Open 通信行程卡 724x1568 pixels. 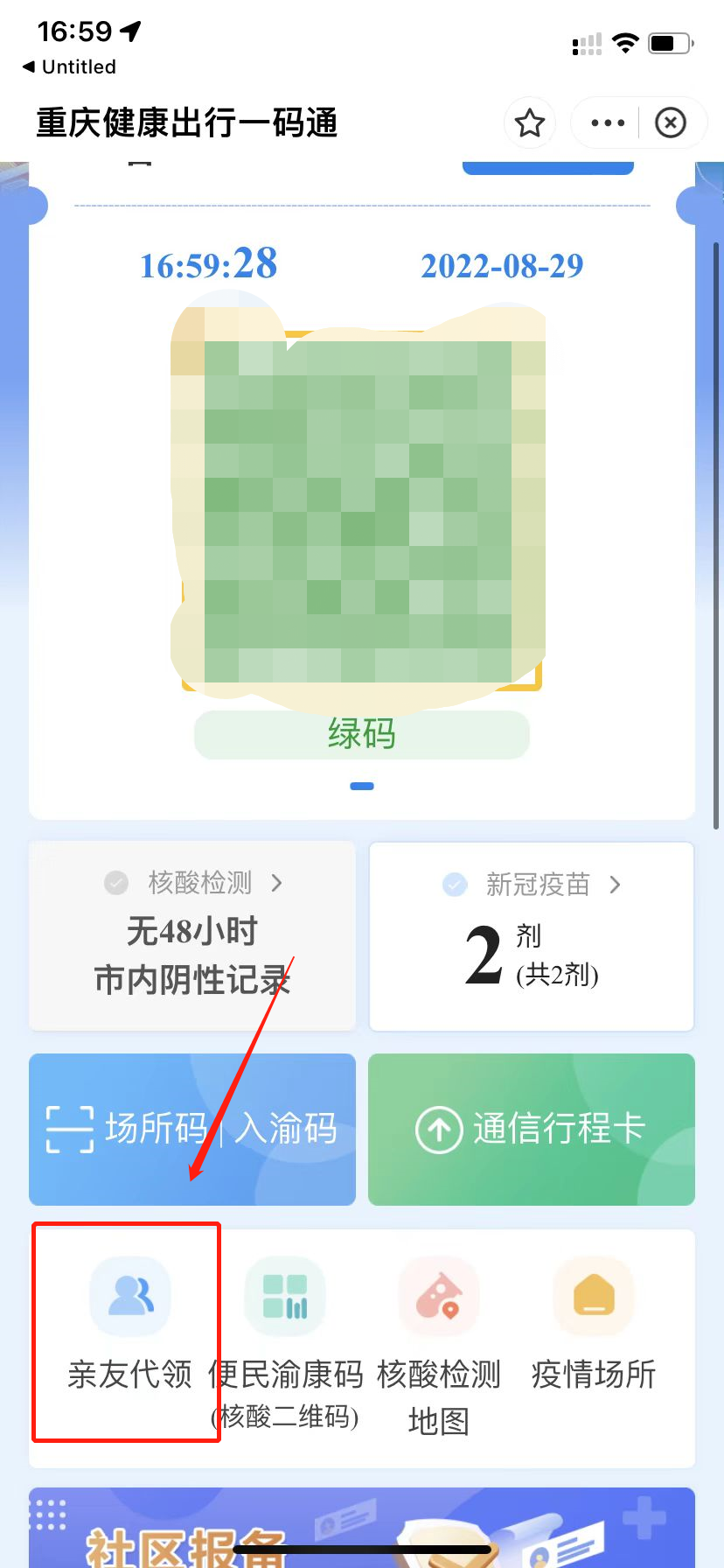coord(532,1129)
